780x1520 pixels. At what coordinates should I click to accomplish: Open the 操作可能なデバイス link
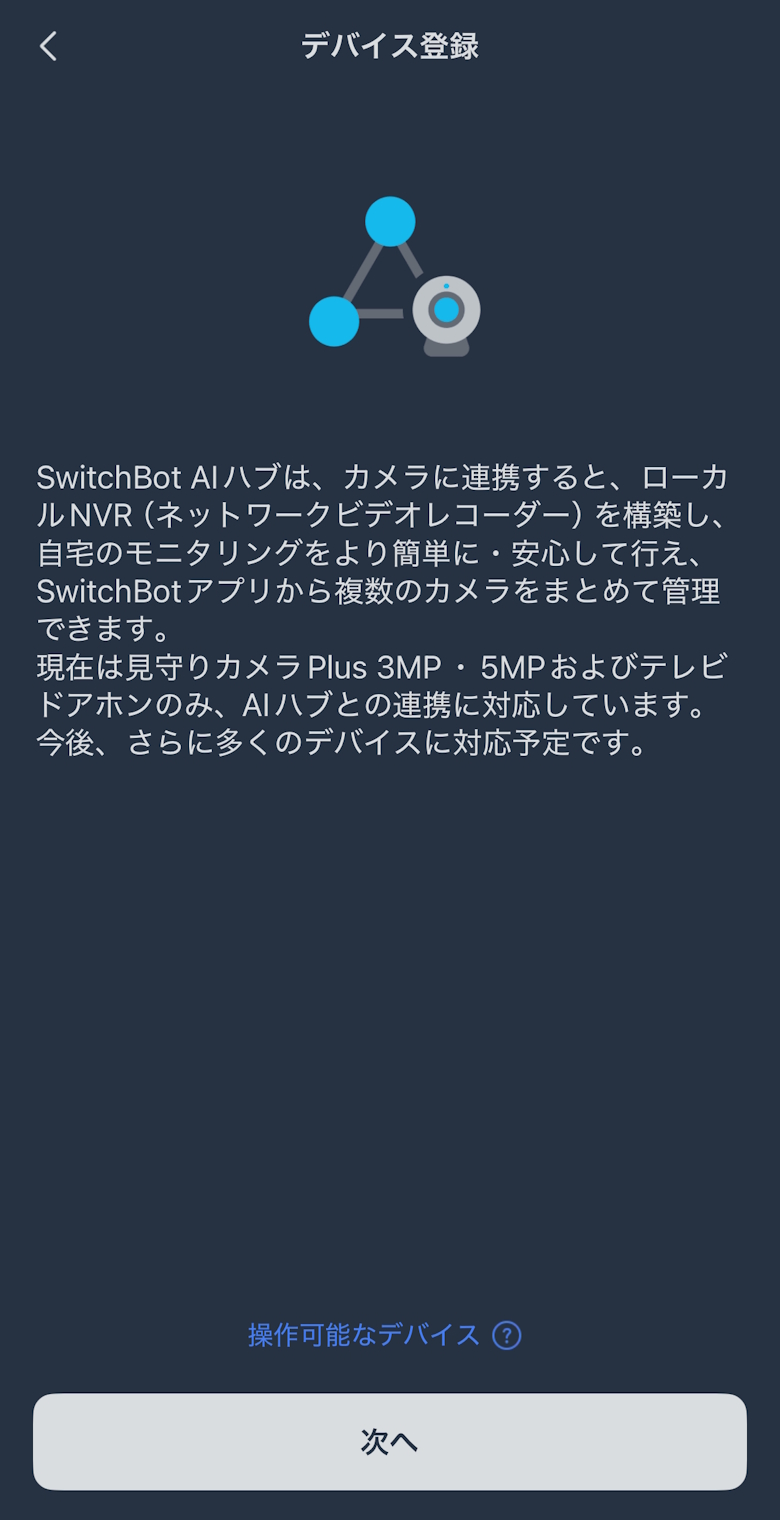click(365, 1334)
